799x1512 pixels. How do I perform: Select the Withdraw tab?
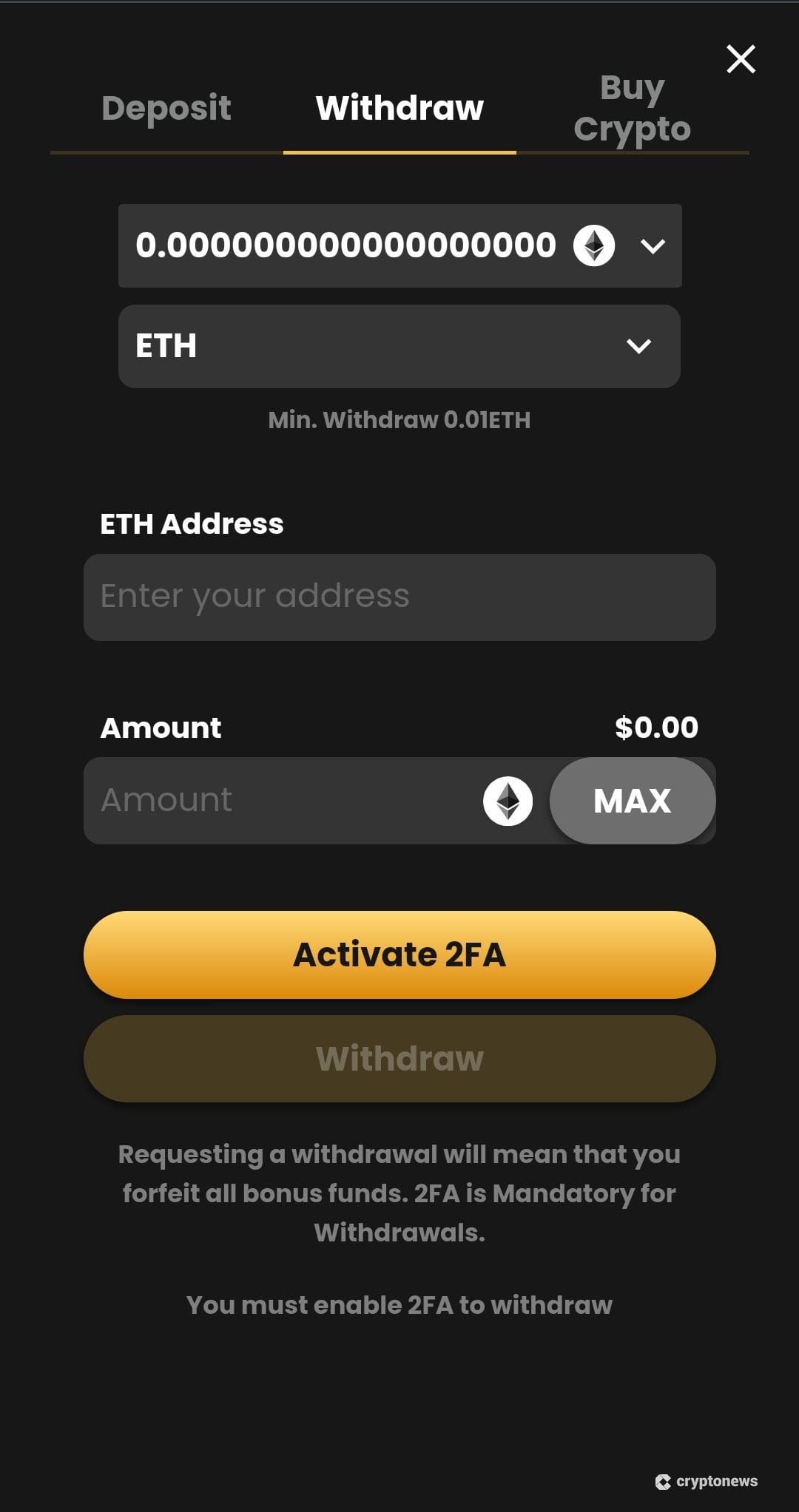(x=399, y=108)
